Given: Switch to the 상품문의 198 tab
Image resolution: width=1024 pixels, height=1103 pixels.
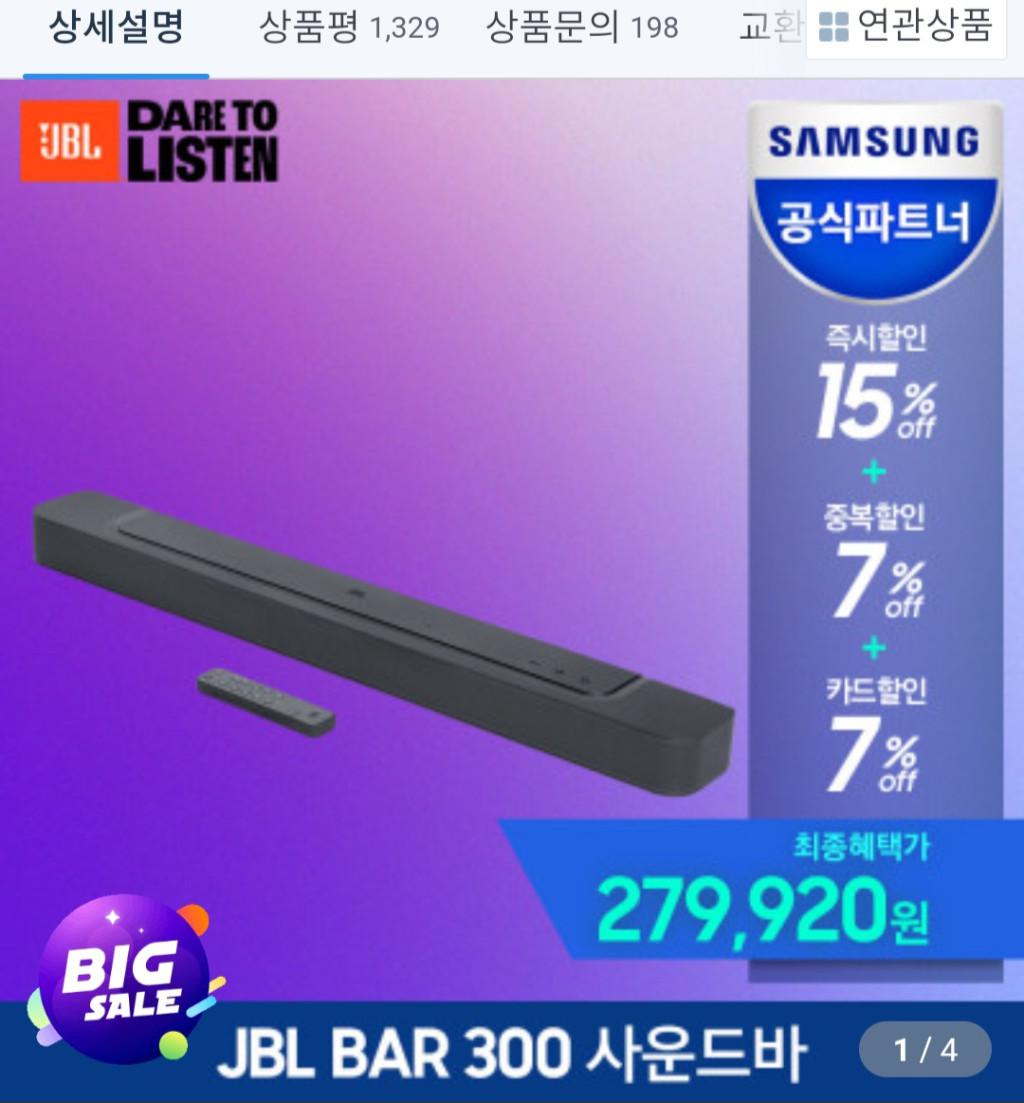Looking at the screenshot, I should [582, 28].
